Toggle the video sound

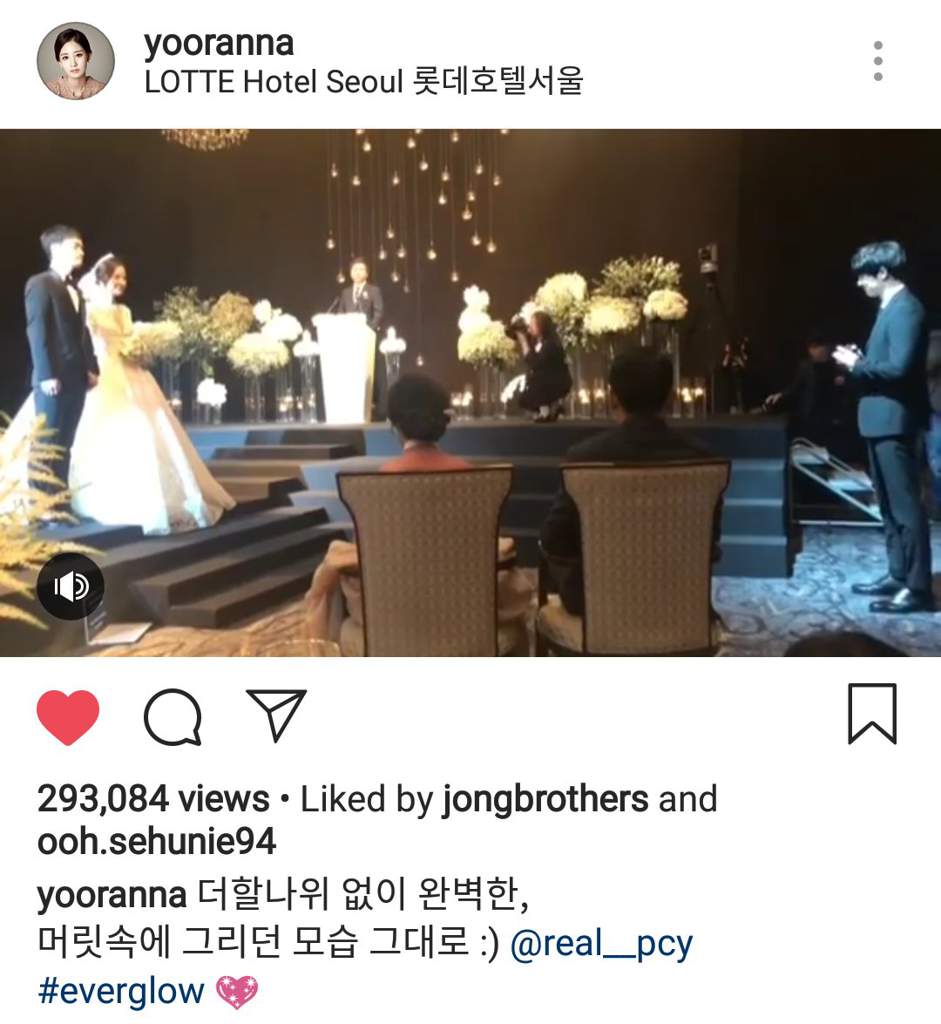click(71, 586)
